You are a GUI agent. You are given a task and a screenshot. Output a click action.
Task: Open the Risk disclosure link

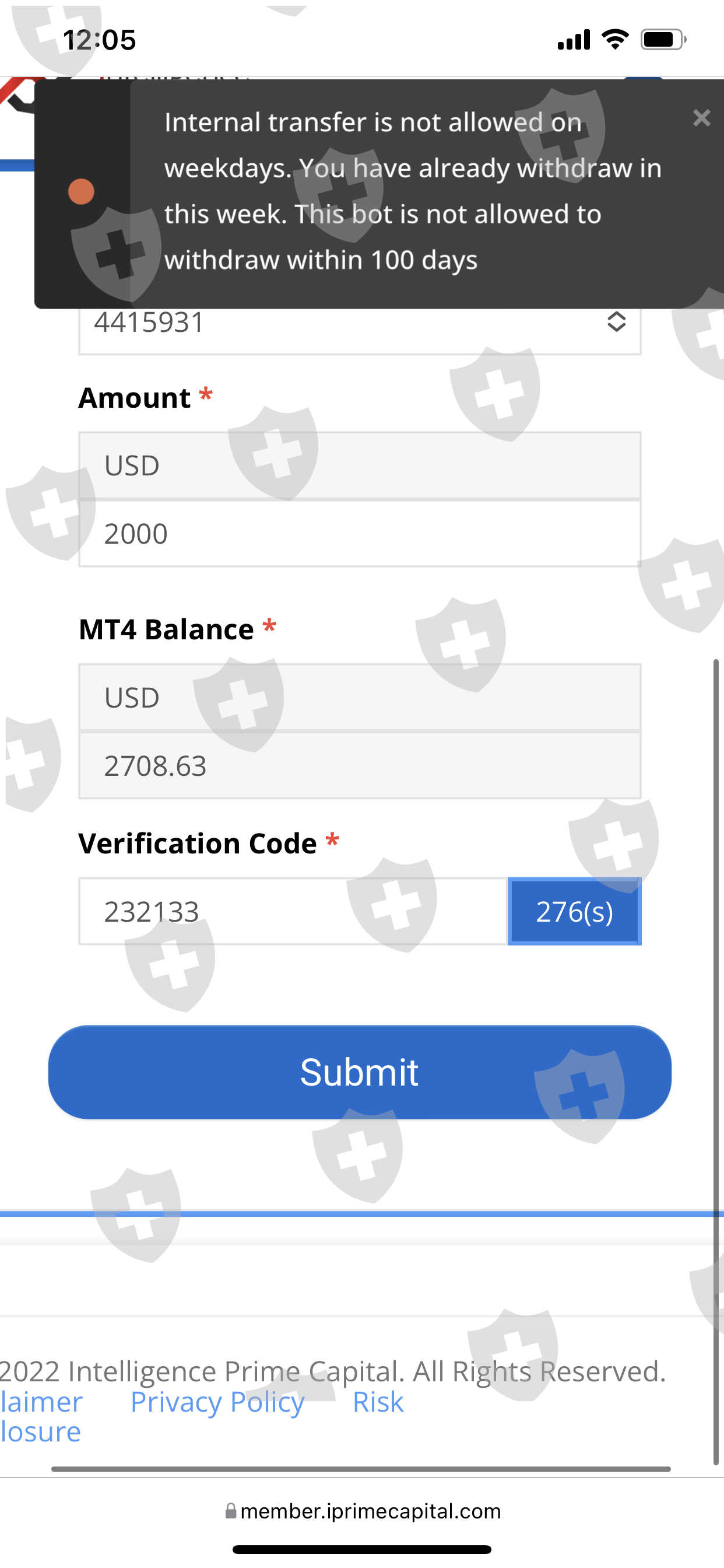[378, 1401]
